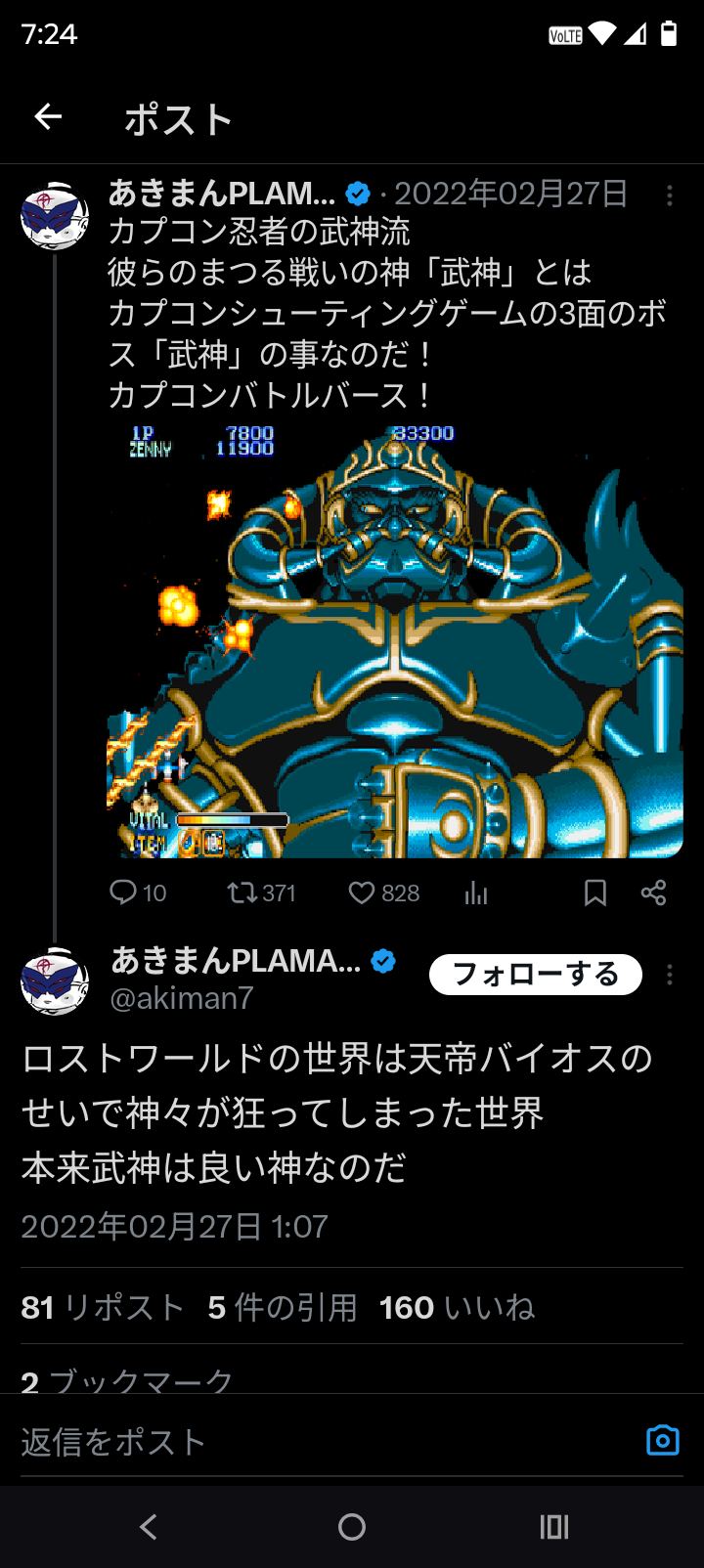Image resolution: width=704 pixels, height=1568 pixels.
Task: Open @akiman7 profile avatar on main post
Action: [x=55, y=980]
